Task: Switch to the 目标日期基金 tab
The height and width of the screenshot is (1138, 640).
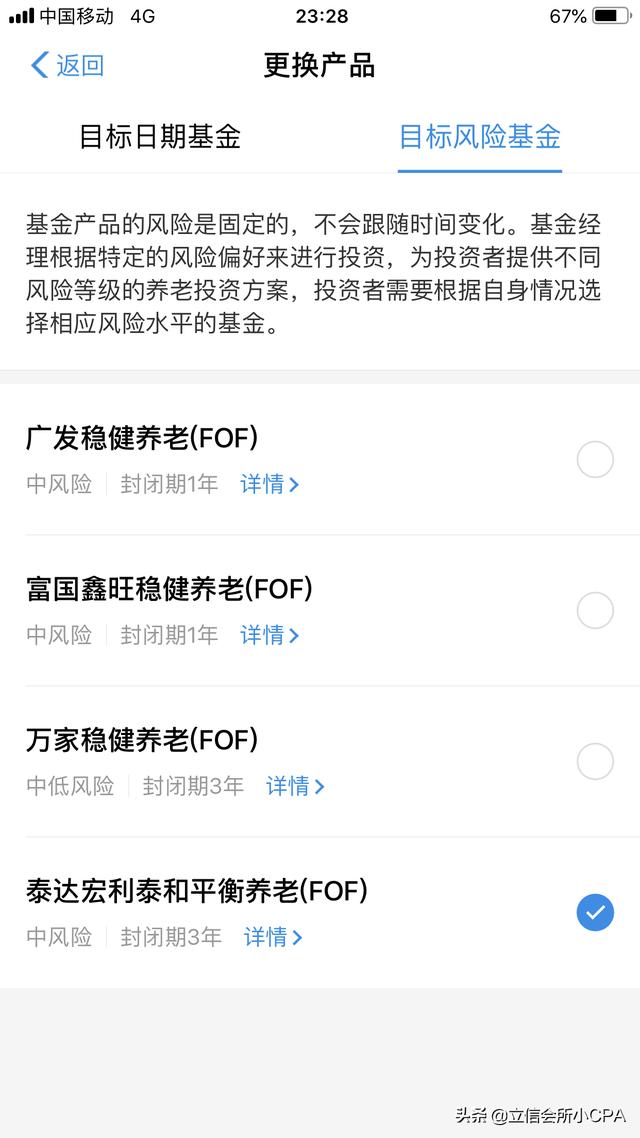Action: coord(160,137)
